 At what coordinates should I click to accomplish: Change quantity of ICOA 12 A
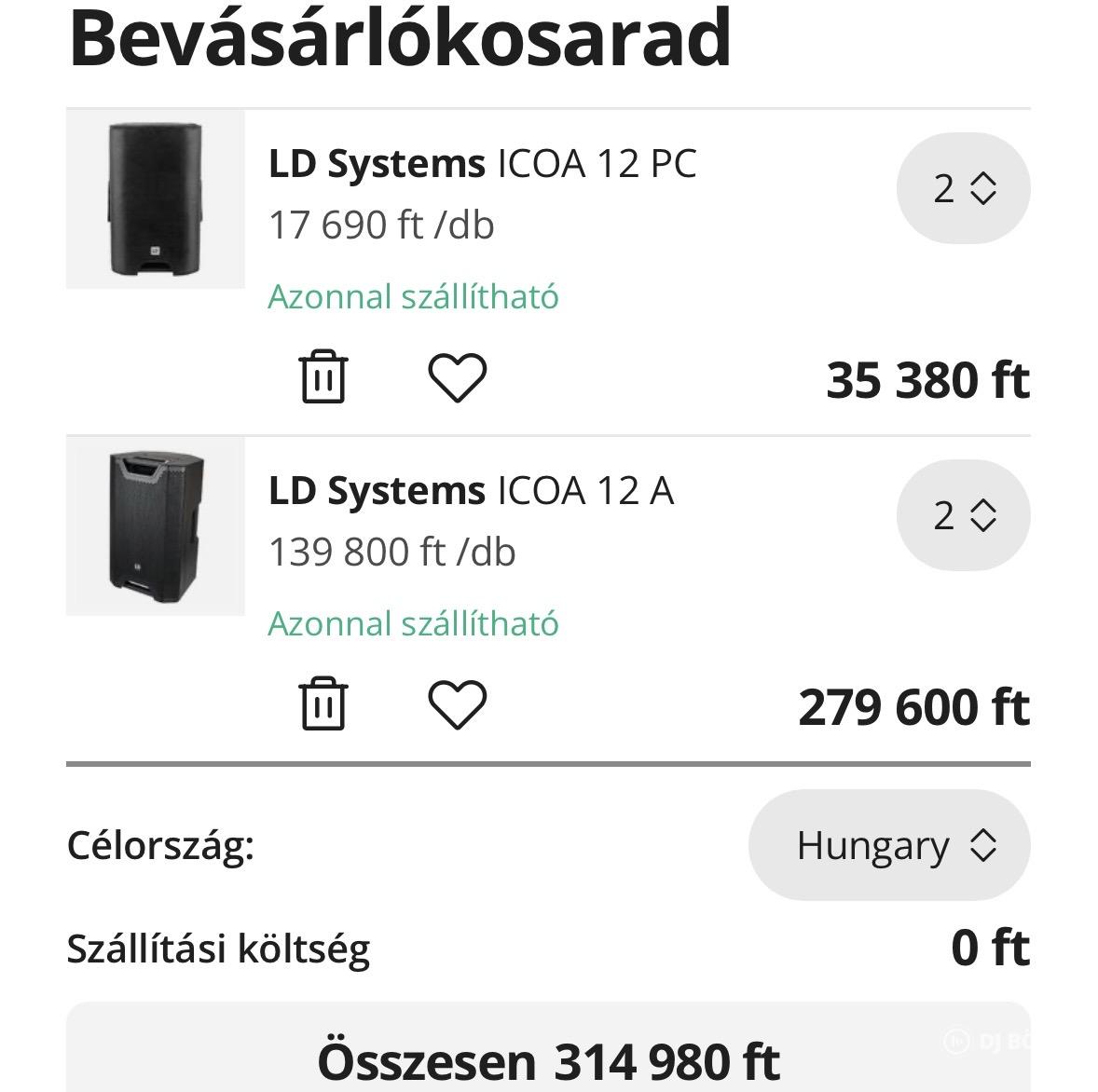(963, 515)
